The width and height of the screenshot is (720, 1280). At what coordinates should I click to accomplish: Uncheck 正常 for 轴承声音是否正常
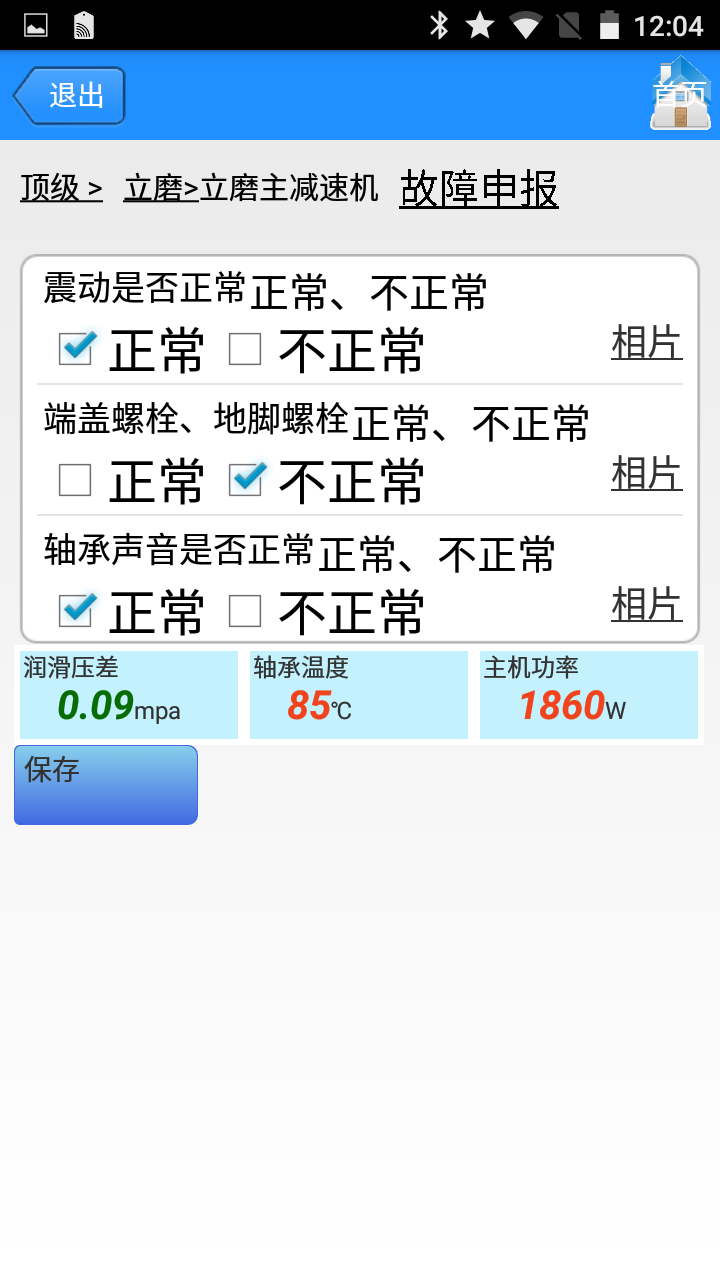point(77,610)
